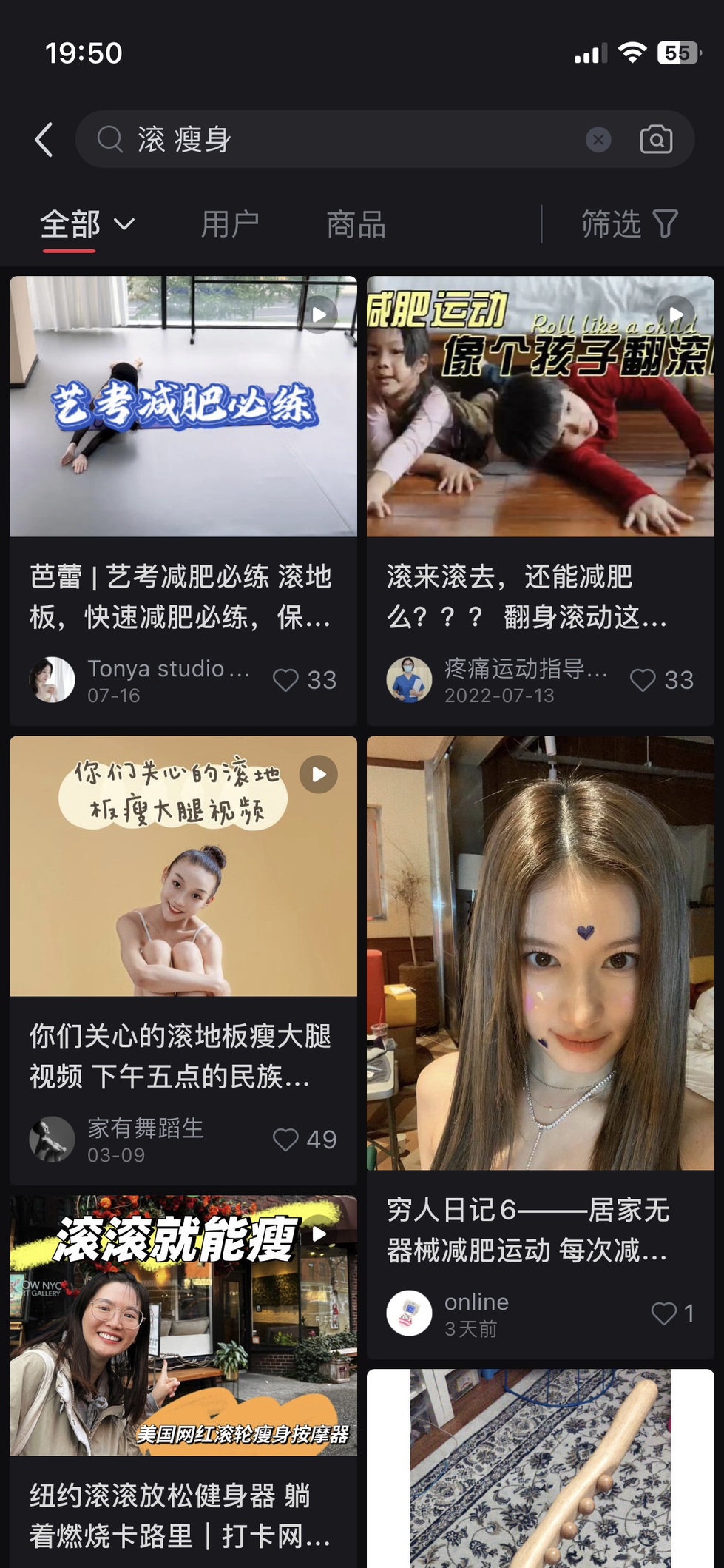724x1568 pixels.
Task: Like the 疼痛运动指导 post
Action: coord(643,680)
